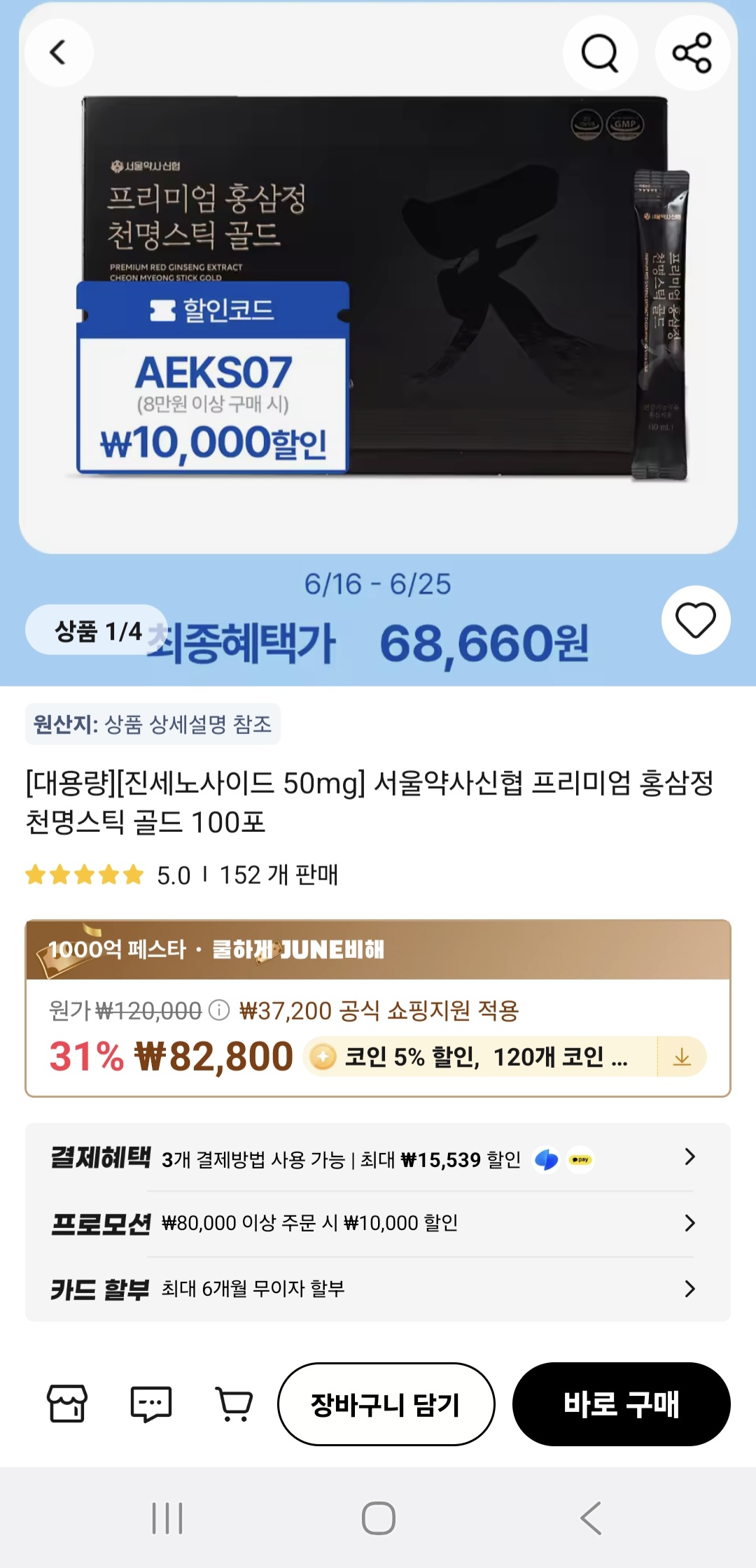Expand 프로모션 ₩10,000 할인 details
The image size is (756, 1568).
(x=378, y=1223)
